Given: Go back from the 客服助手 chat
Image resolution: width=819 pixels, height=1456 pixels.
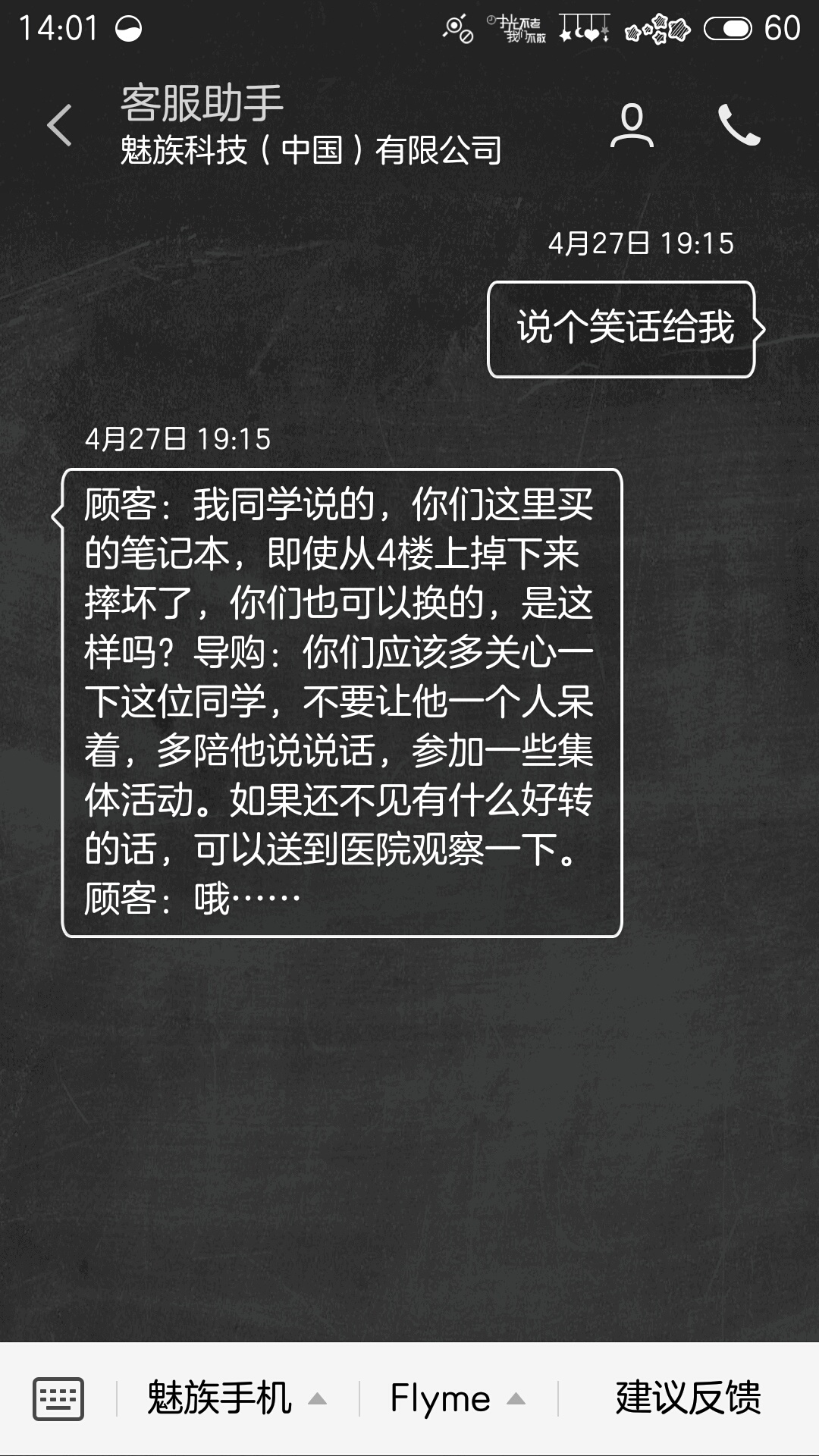Looking at the screenshot, I should click(x=59, y=125).
